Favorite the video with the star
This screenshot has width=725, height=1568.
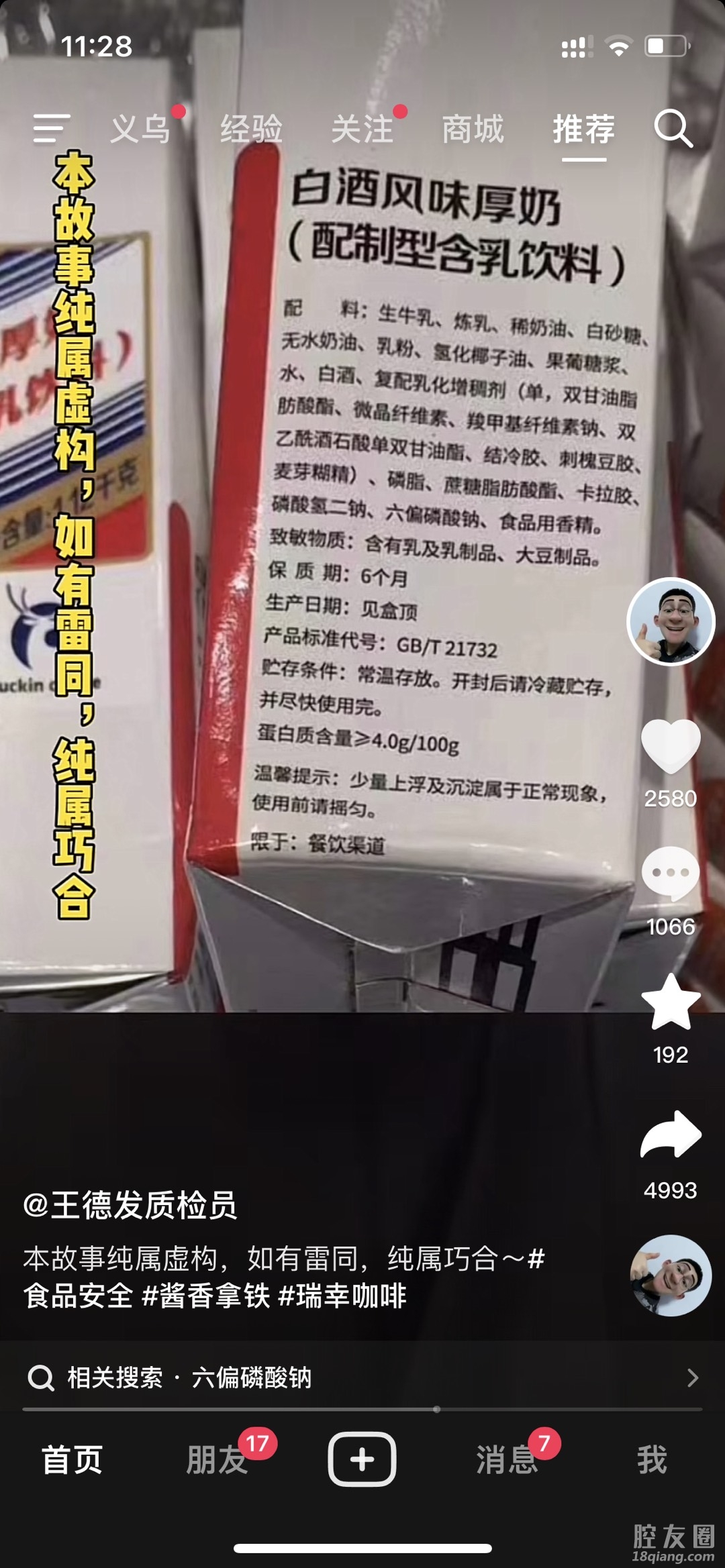[671, 1002]
